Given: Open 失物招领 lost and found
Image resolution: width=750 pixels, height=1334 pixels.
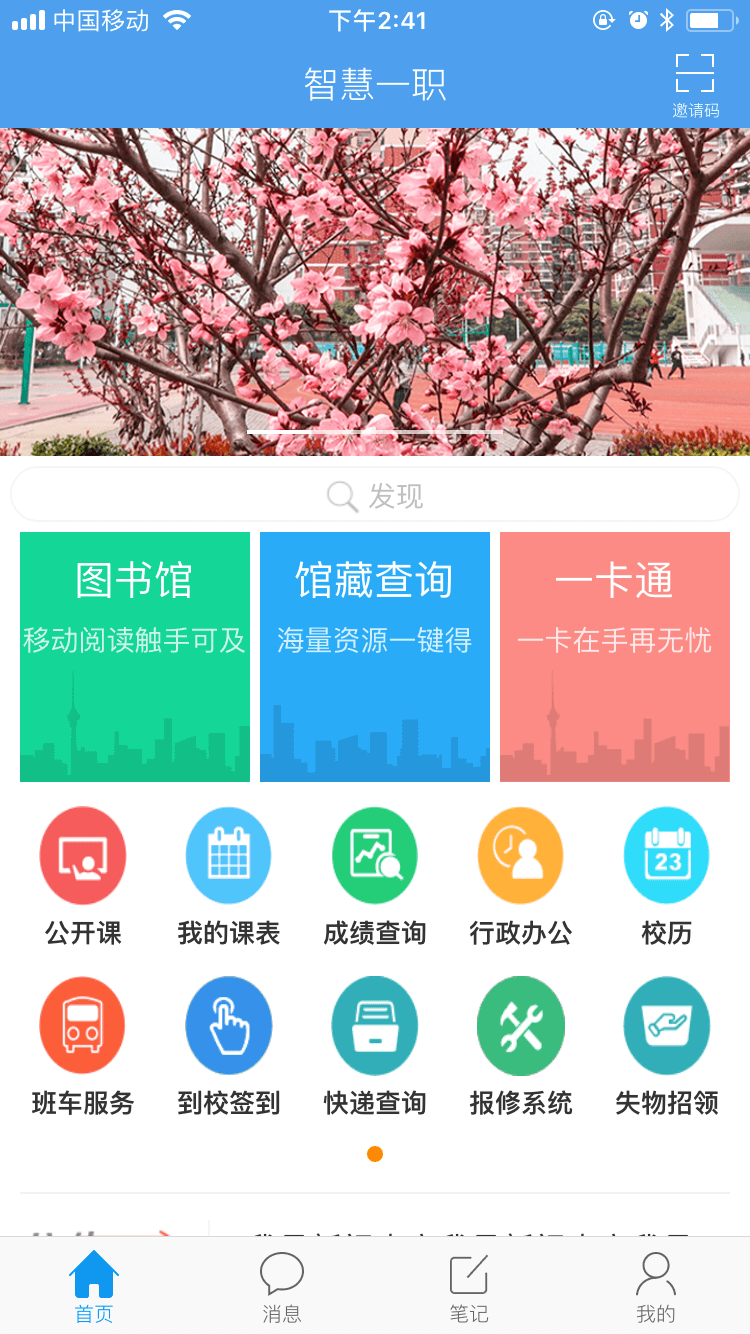Looking at the screenshot, I should pos(667,1026).
